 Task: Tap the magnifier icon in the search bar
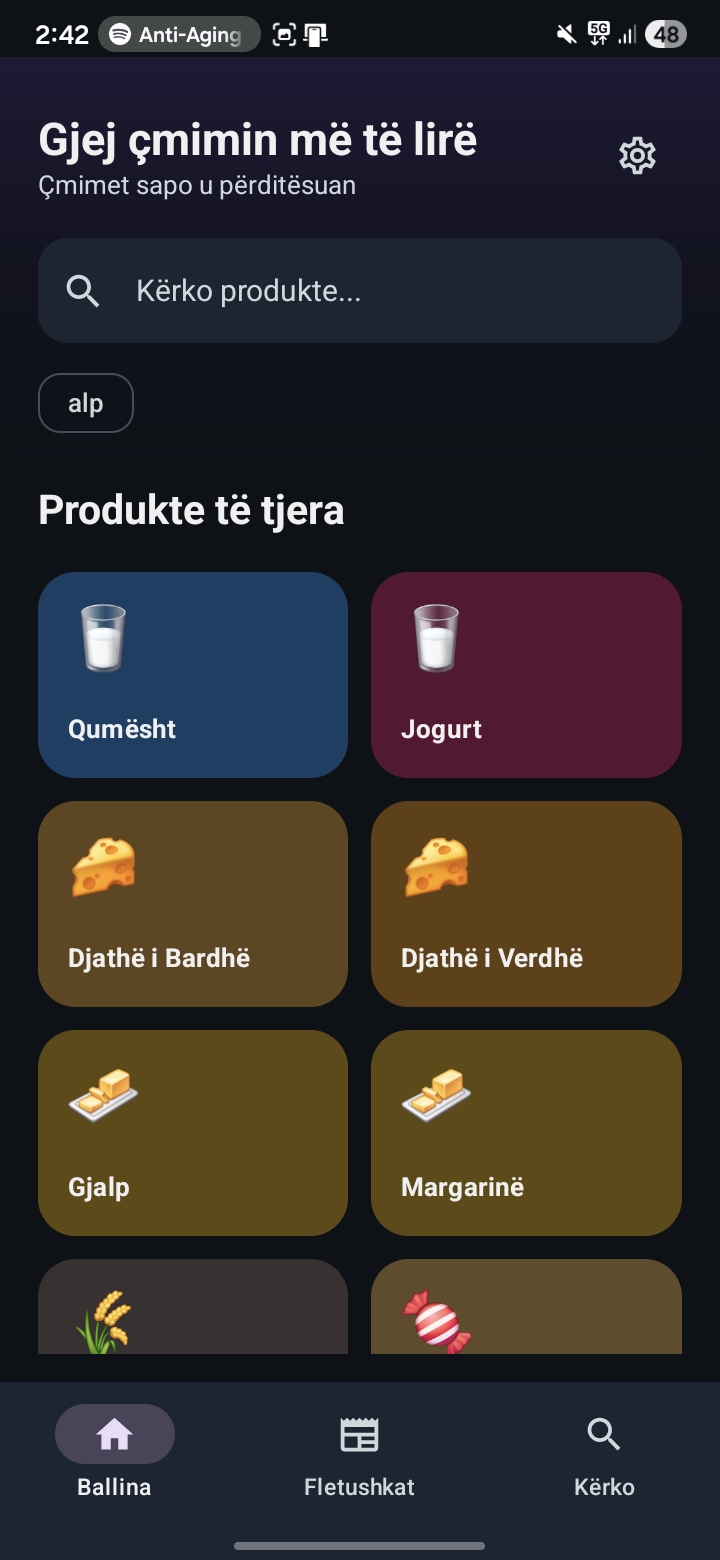tap(83, 290)
